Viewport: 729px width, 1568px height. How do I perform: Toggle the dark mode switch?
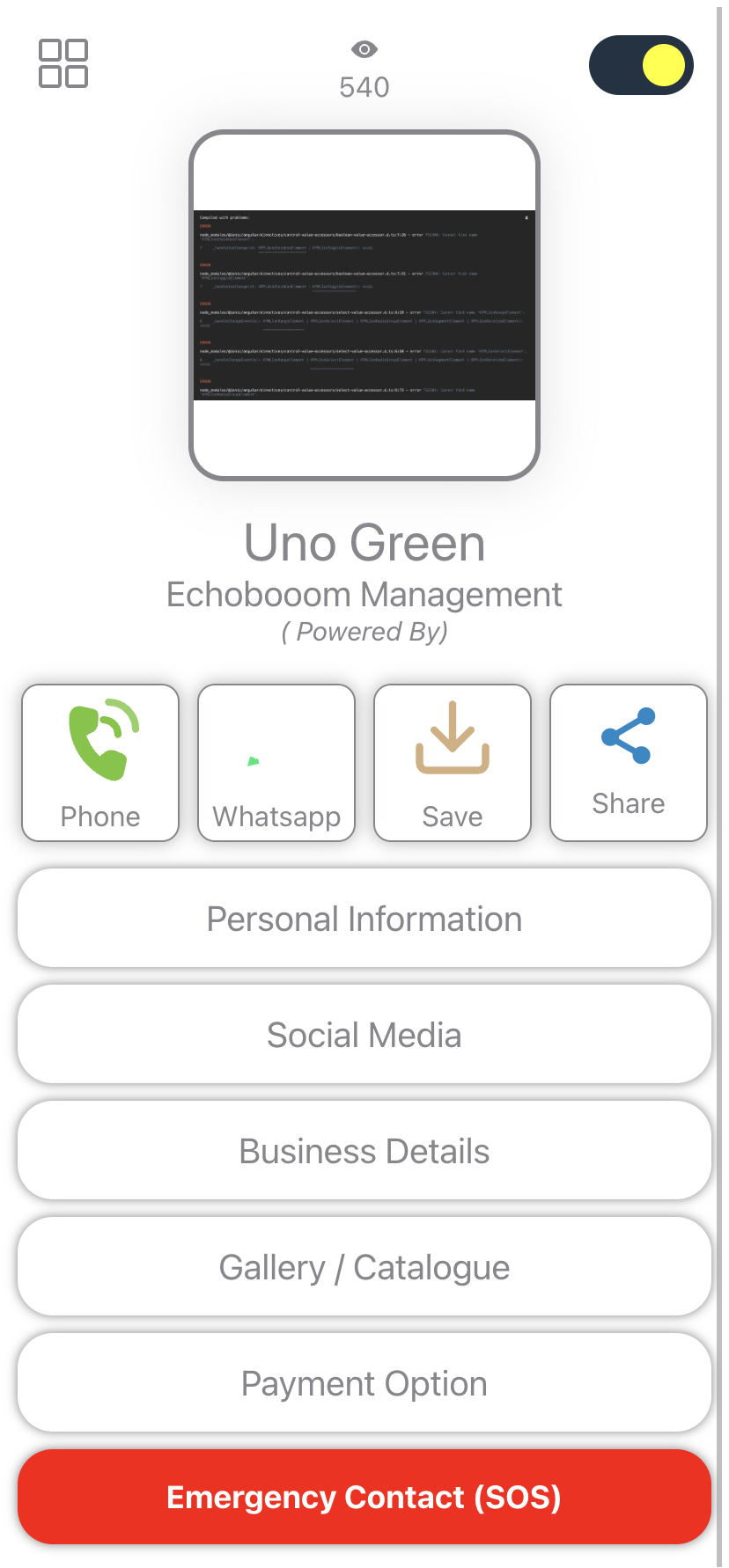pos(641,65)
